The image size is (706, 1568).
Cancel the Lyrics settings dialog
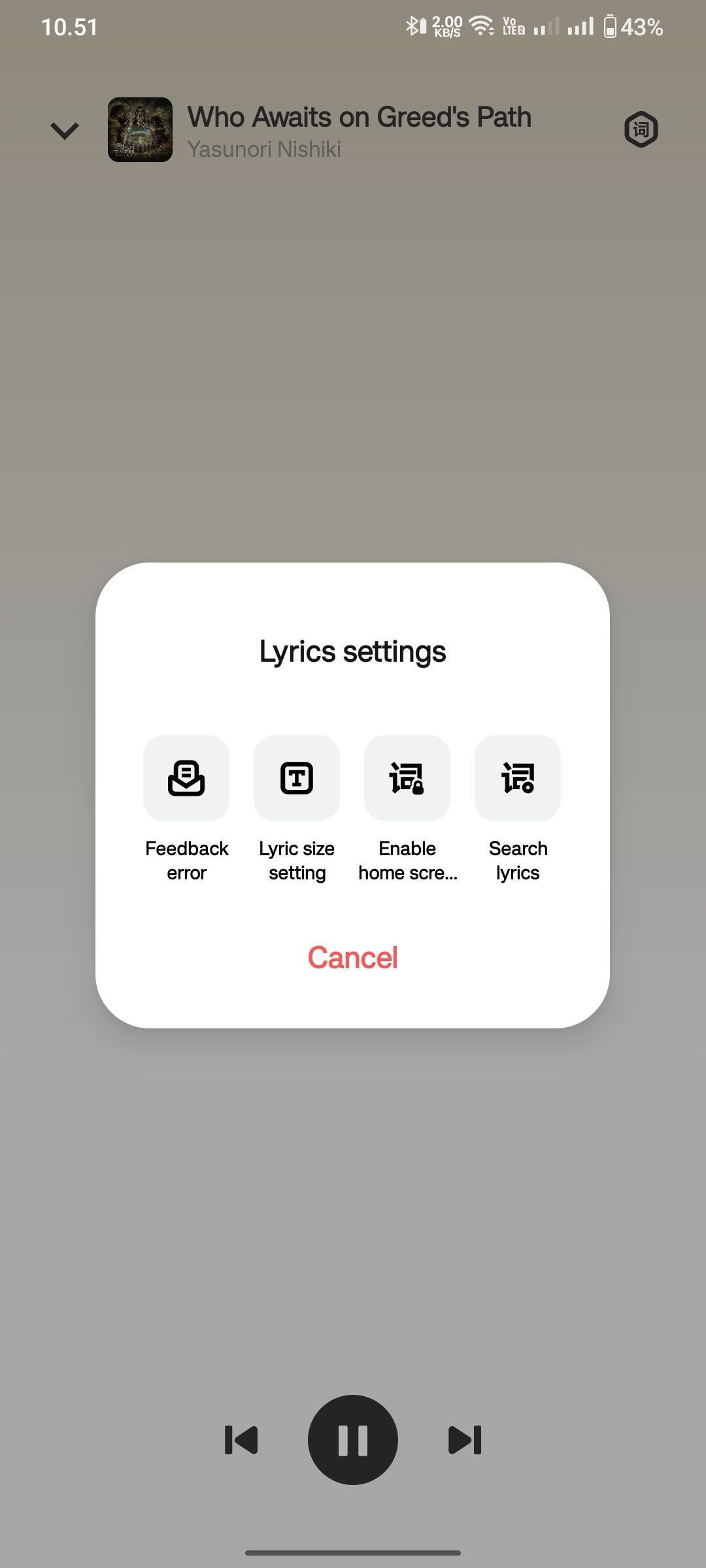point(352,958)
